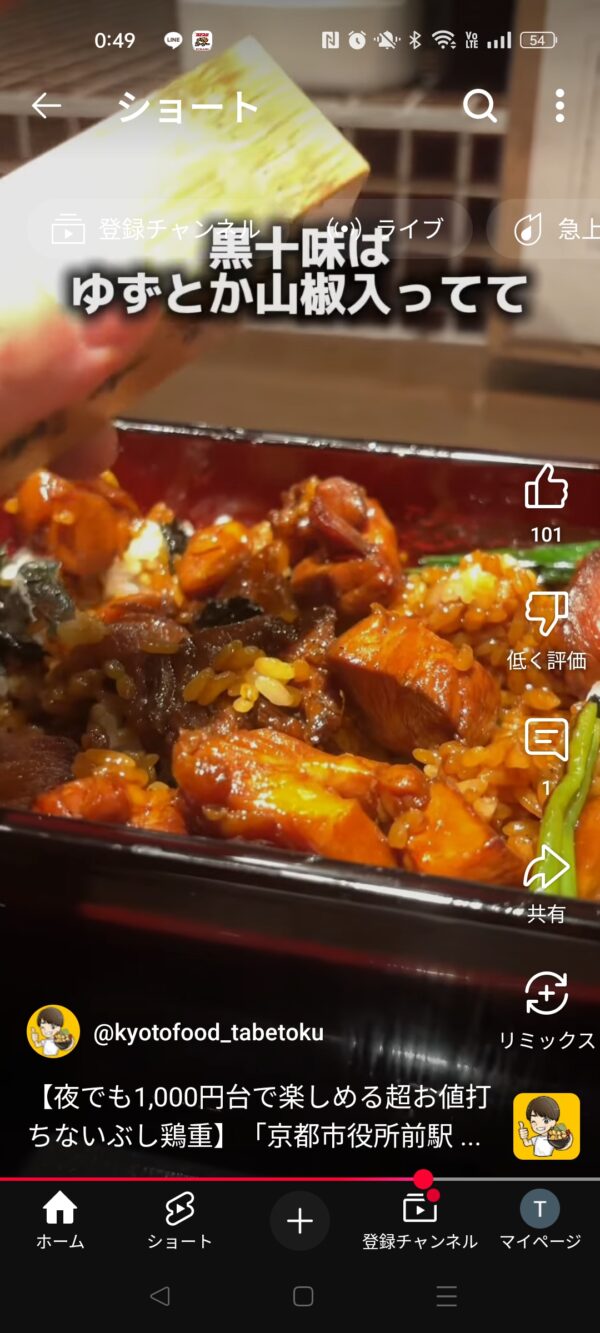Screen dimensions: 600x1333
Task: Tap the system back button
Action: click(x=160, y=1296)
